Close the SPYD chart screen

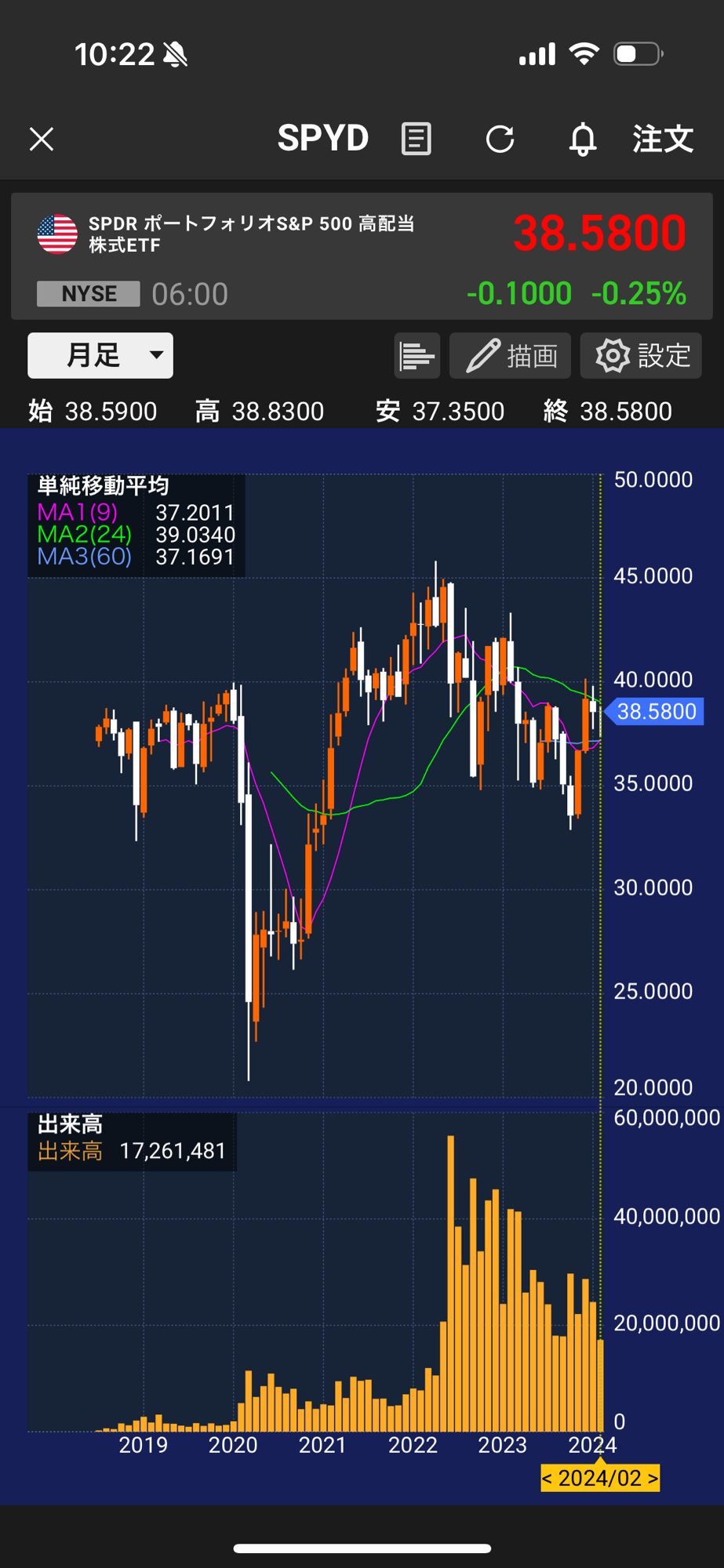42,140
